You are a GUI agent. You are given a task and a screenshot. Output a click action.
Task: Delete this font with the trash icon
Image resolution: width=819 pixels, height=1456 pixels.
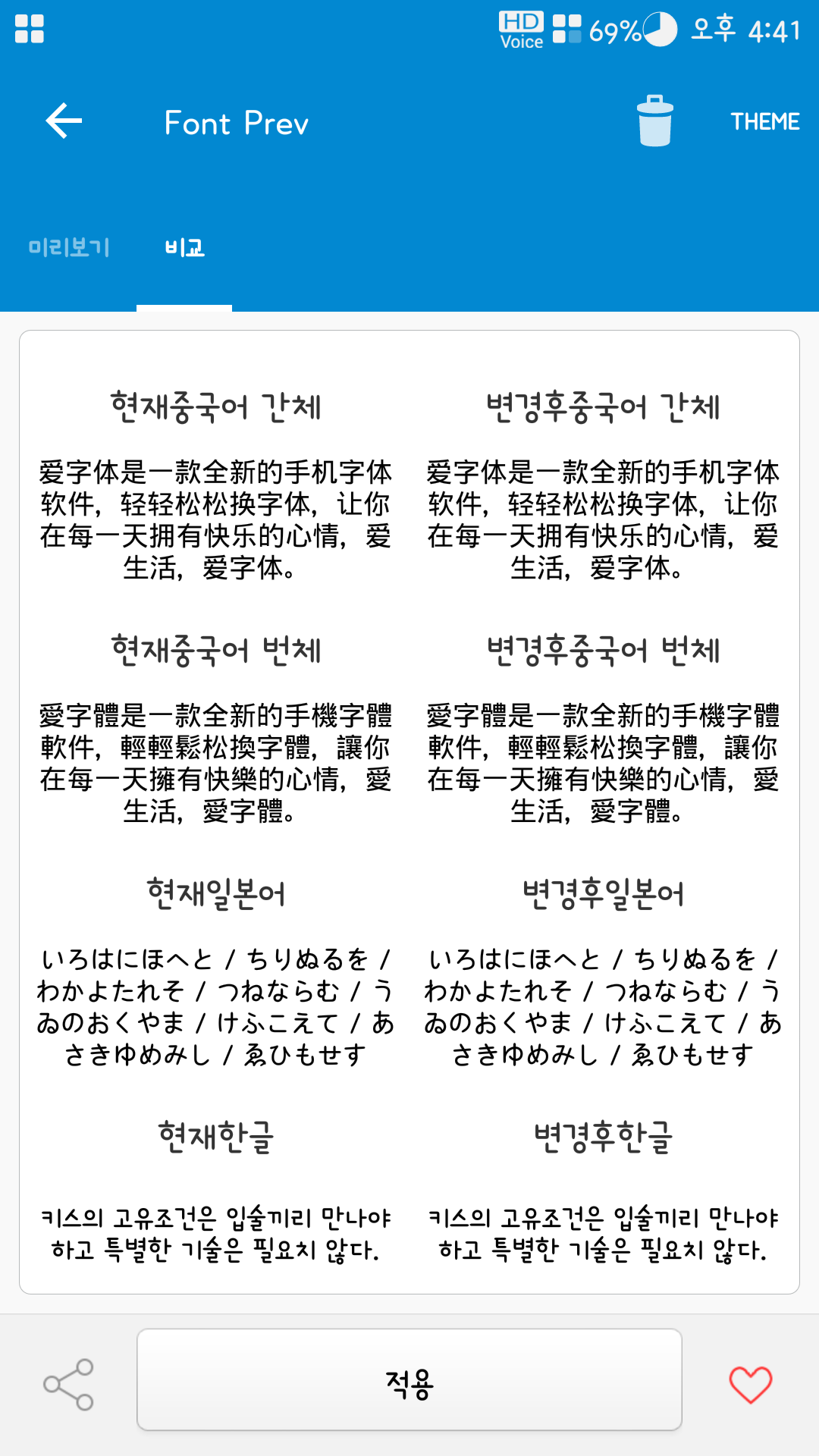click(654, 121)
